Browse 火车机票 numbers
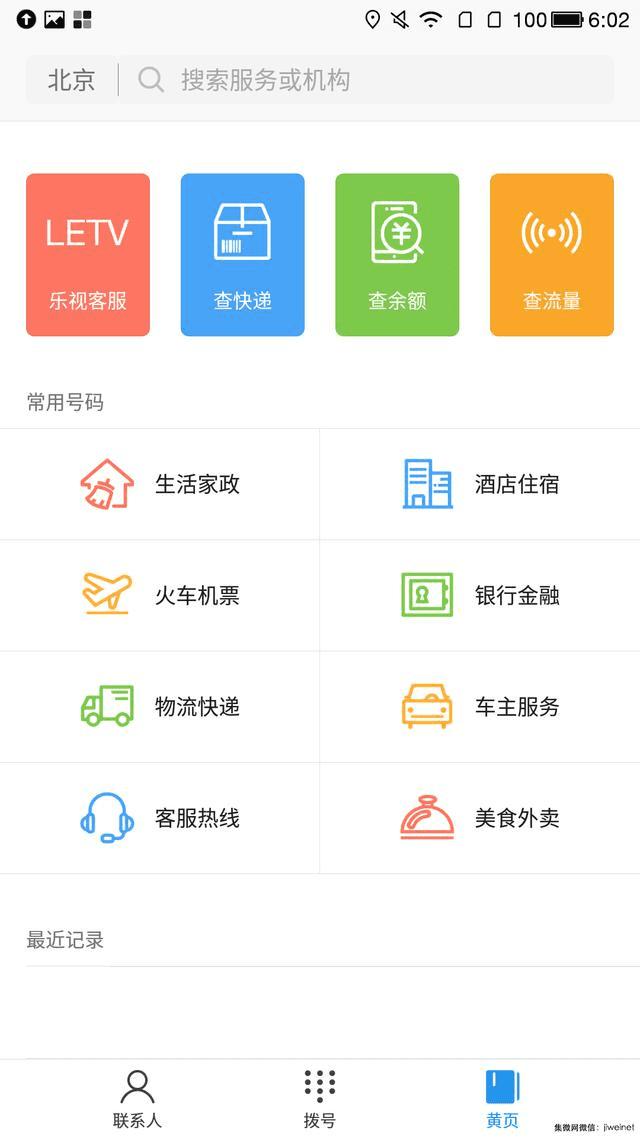The image size is (640, 1137). 160,596
